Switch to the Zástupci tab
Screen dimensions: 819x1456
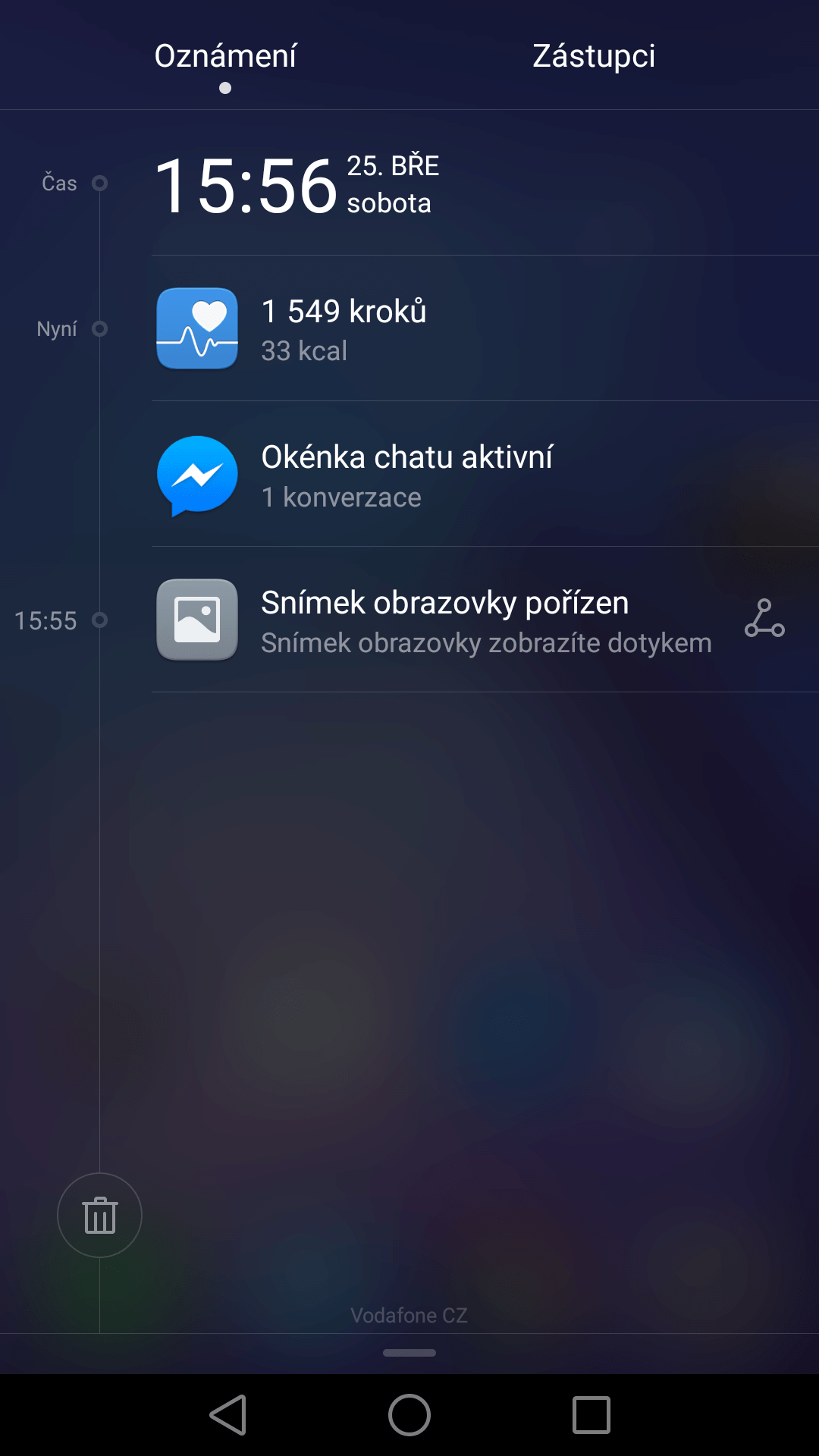coord(593,56)
